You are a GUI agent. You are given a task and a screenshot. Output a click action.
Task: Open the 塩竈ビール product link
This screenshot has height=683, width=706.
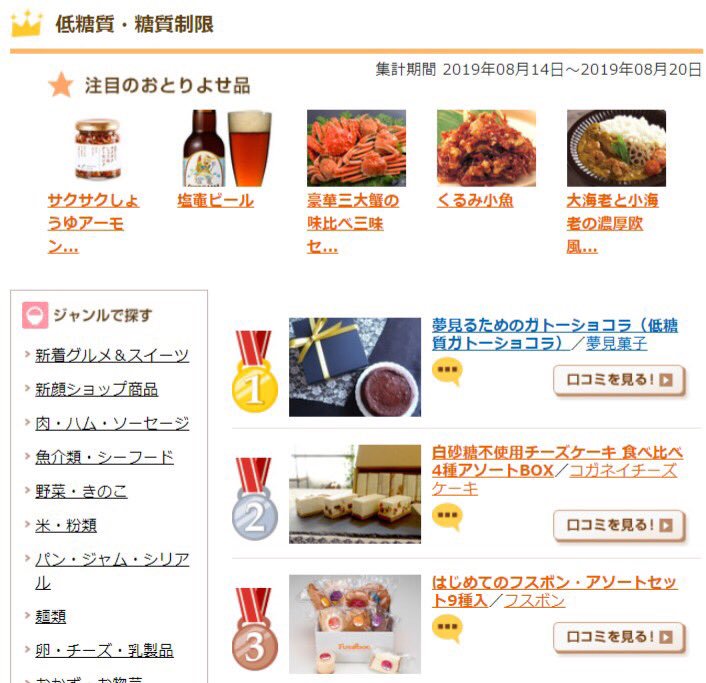[x=215, y=200]
